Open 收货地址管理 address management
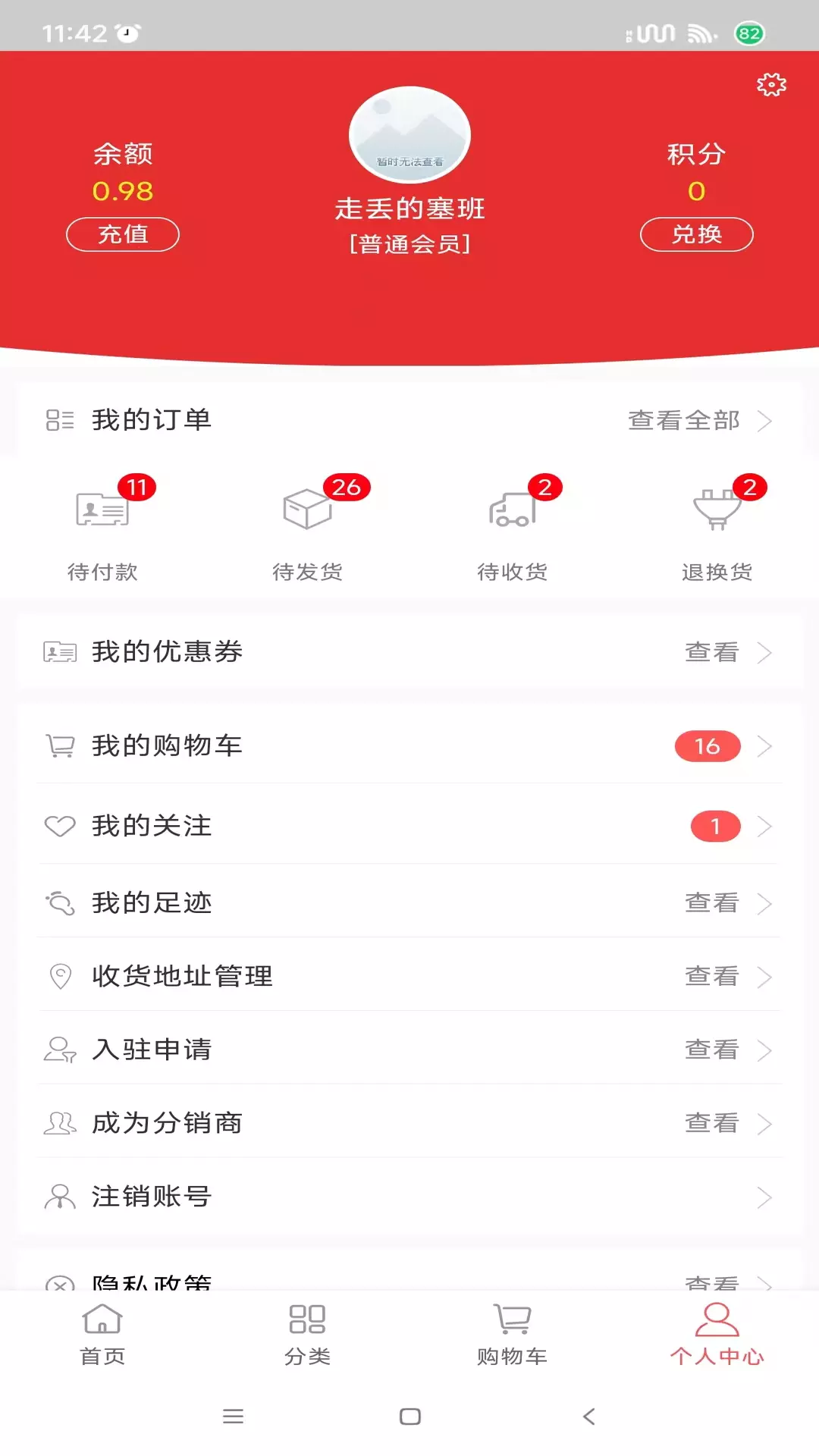 coord(409,976)
